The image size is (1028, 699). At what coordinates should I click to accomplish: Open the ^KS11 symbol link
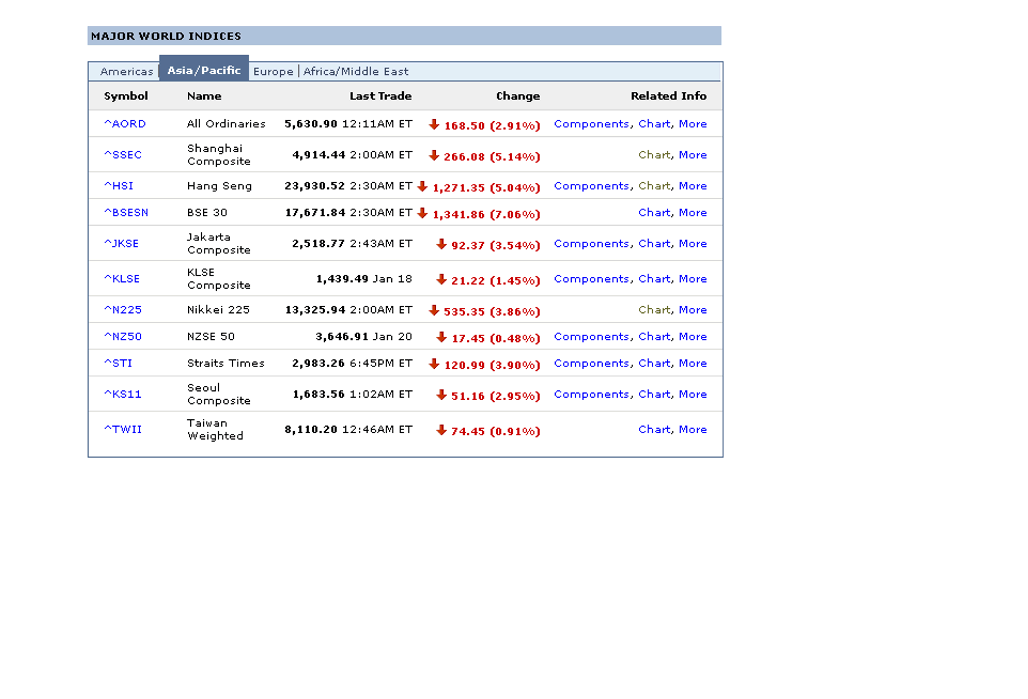coord(123,394)
